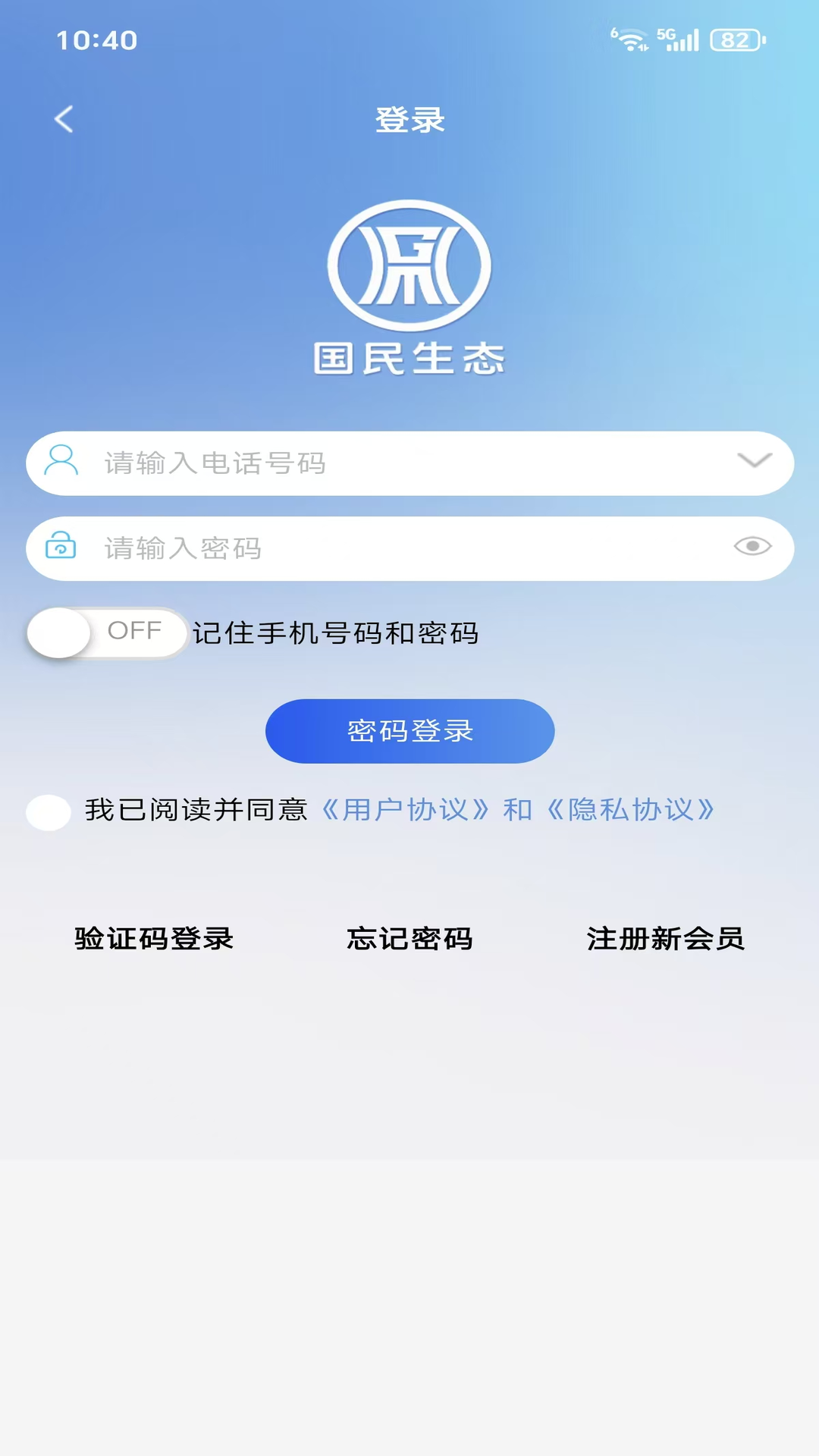
Task: Click the Wi-Fi icon in the status bar
Action: [630, 40]
